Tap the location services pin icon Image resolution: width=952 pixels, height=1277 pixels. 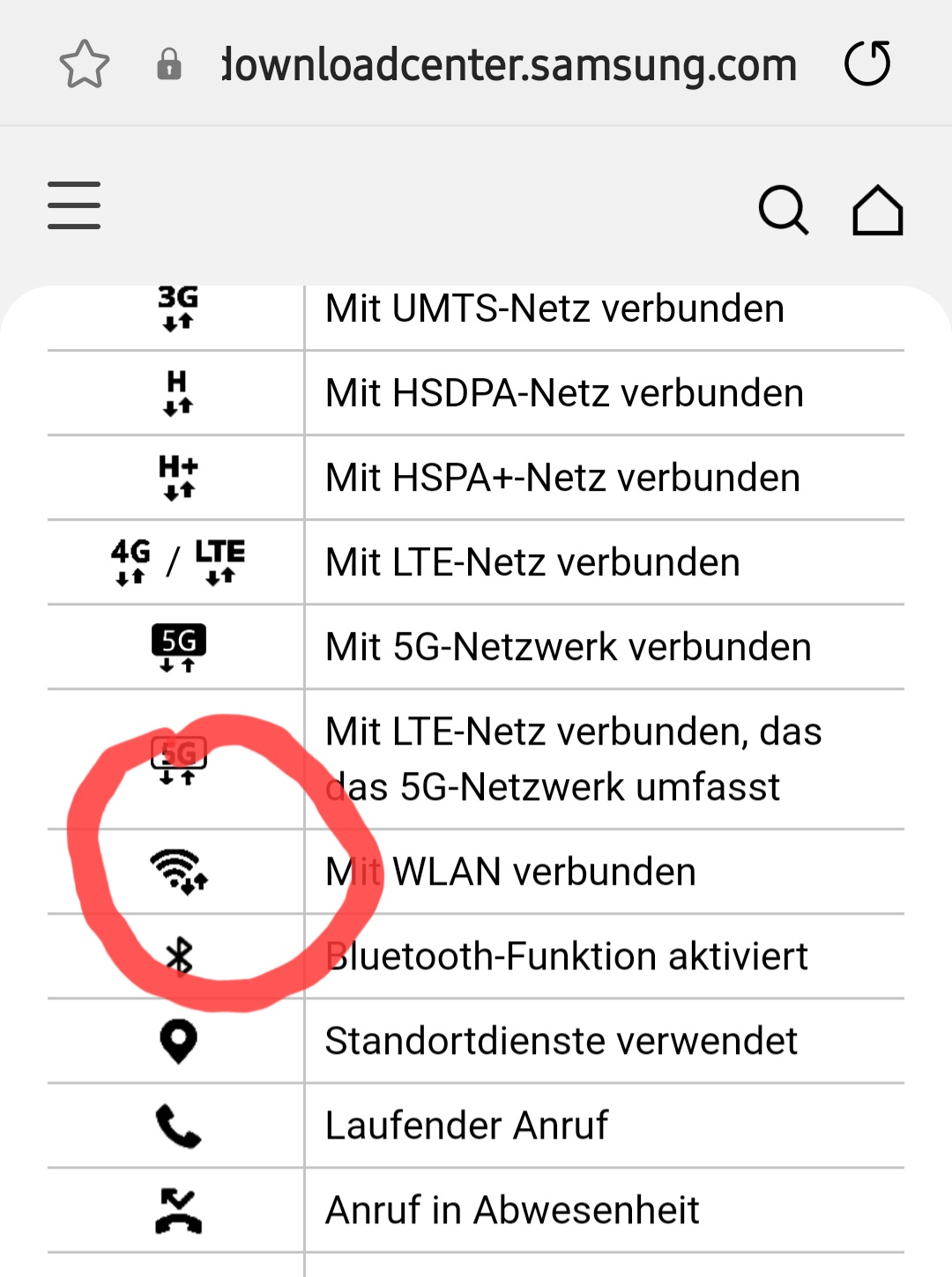[x=179, y=1040]
